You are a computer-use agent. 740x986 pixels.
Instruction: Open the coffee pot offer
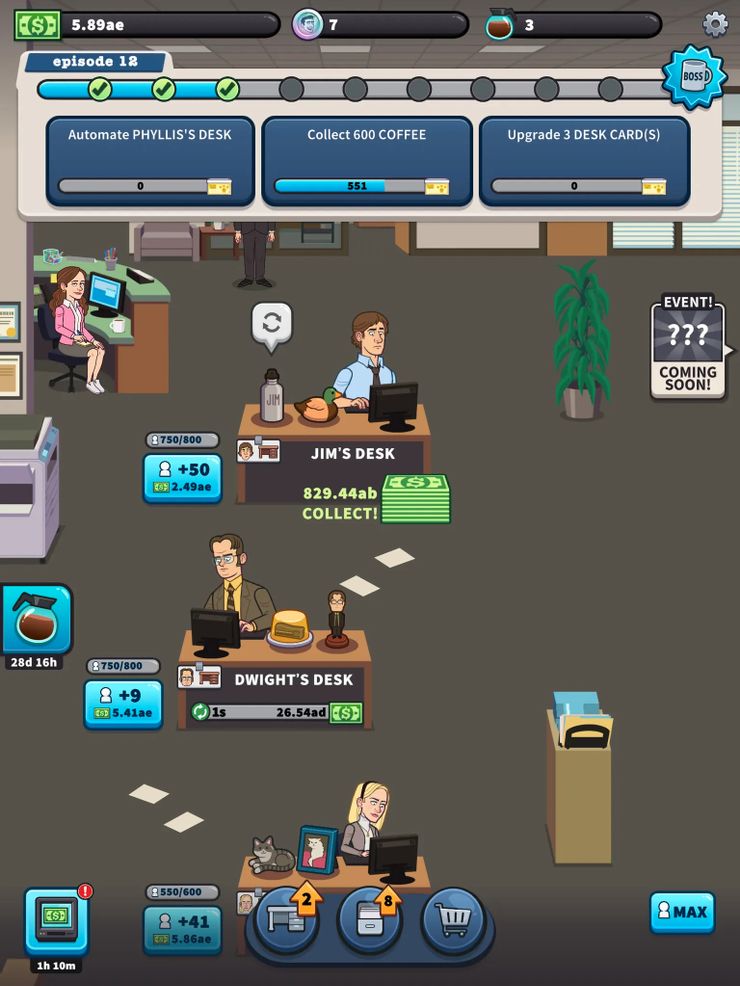pos(37,619)
